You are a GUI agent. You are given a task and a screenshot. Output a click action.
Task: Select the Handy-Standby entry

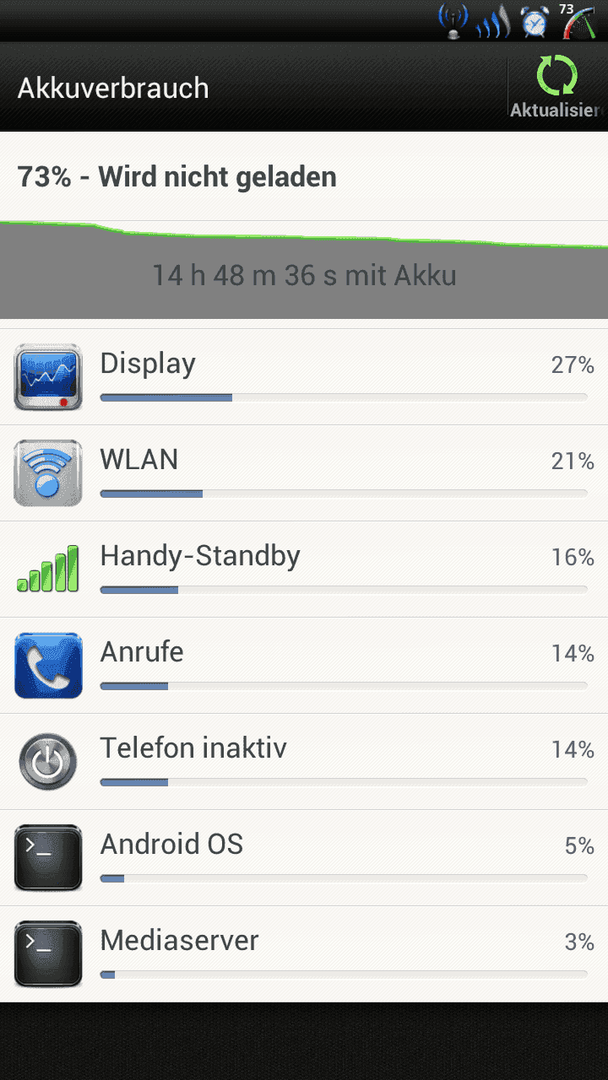(304, 570)
